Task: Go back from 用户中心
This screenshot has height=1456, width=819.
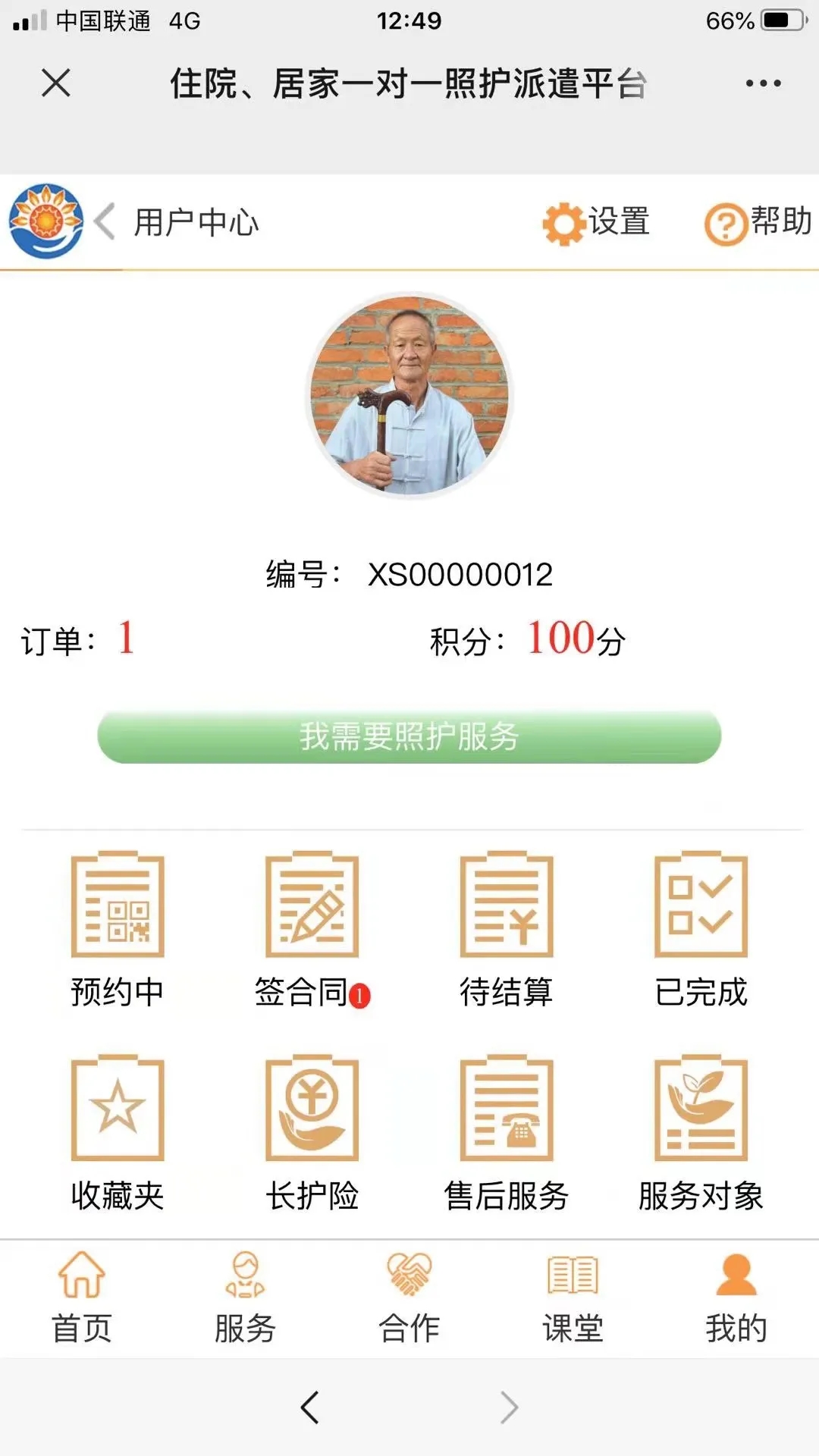Action: click(x=105, y=222)
